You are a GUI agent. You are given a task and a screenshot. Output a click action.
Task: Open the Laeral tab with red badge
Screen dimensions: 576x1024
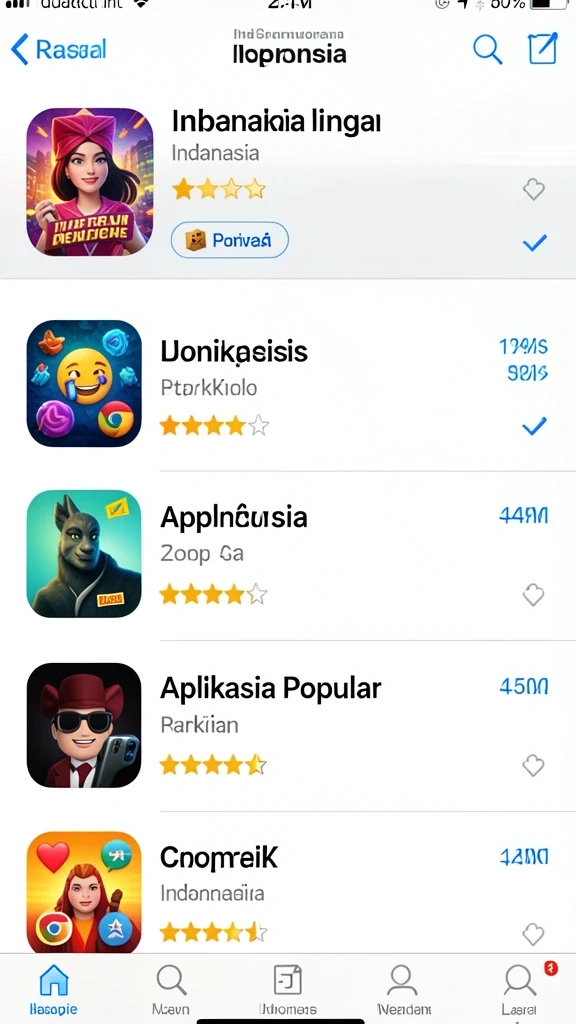(520, 989)
